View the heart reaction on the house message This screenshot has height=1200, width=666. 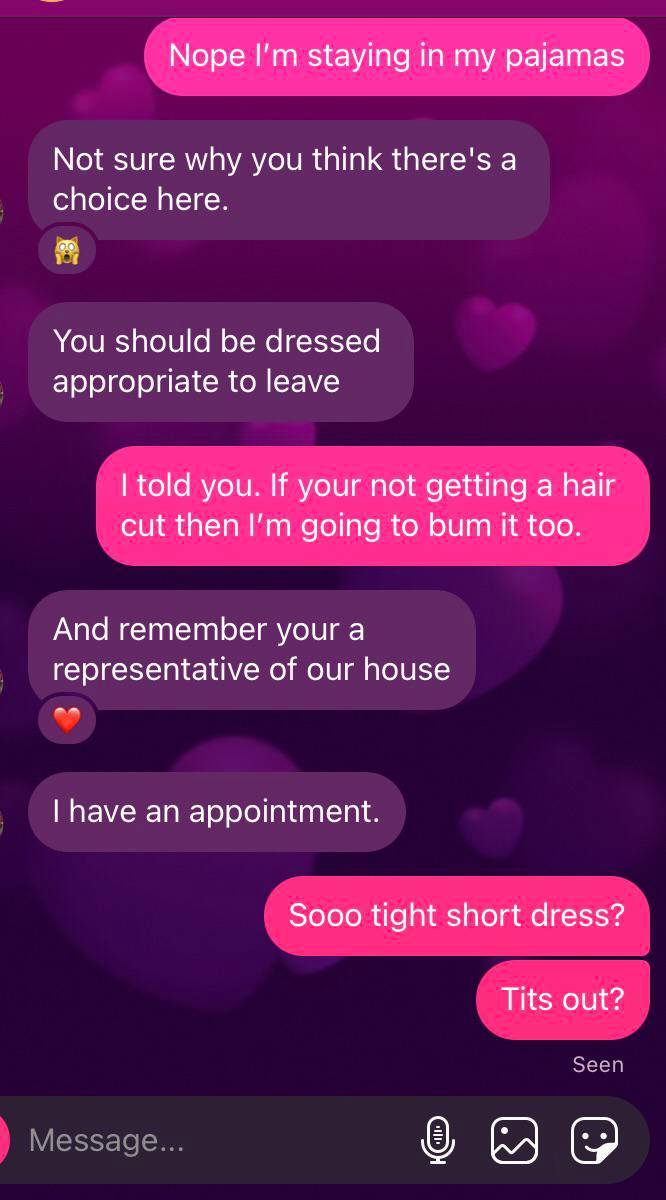pos(67,720)
